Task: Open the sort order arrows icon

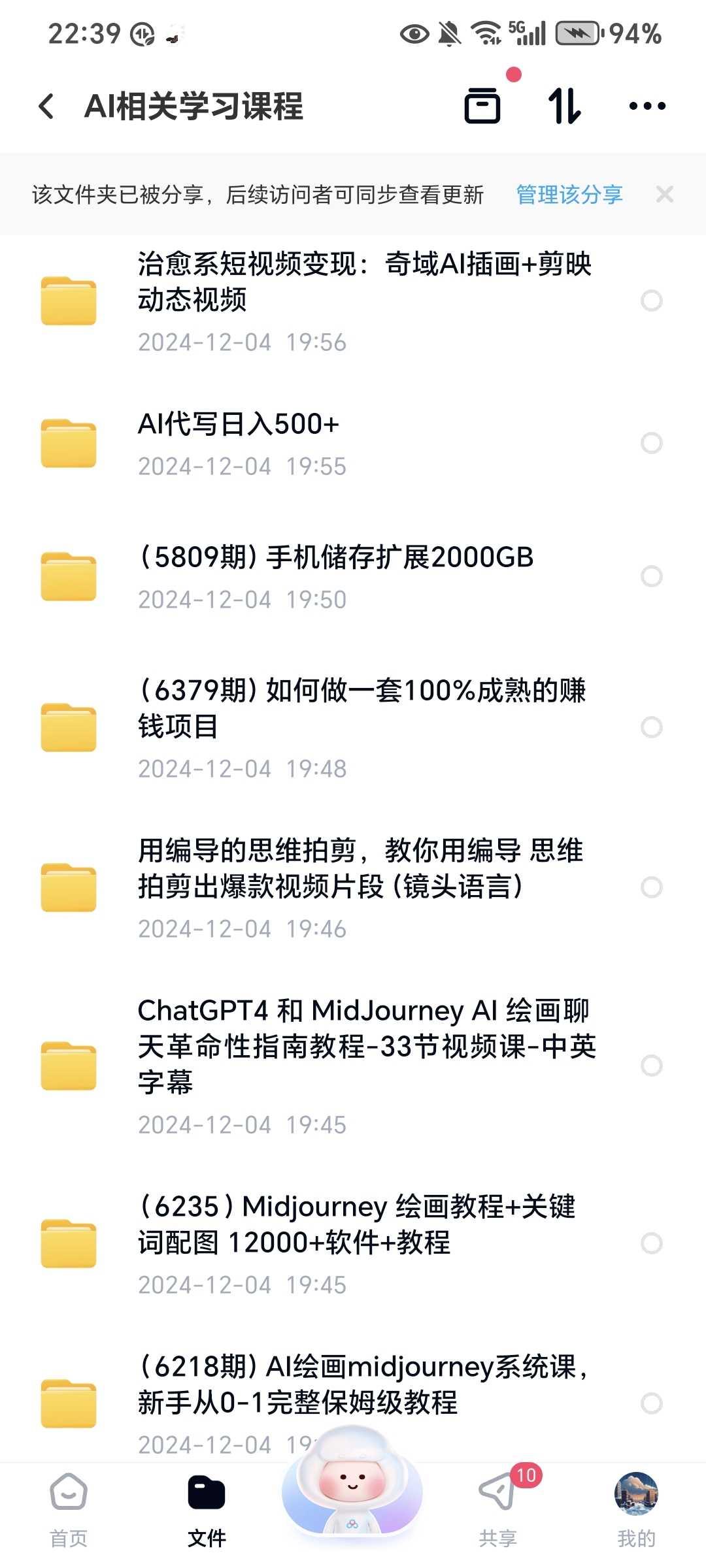Action: (565, 106)
